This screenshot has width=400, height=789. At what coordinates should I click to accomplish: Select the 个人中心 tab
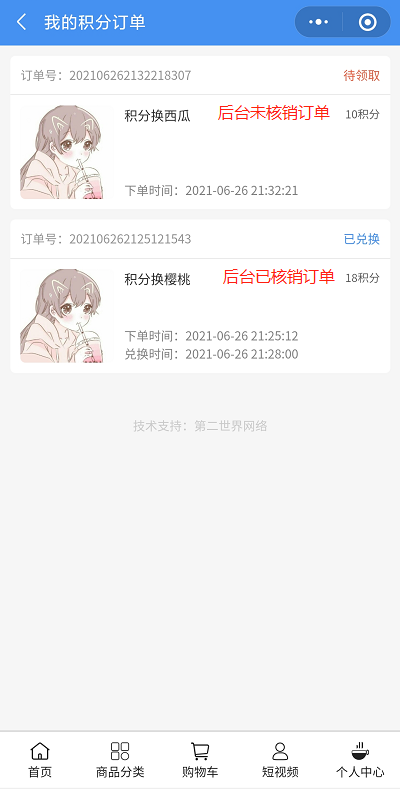(x=360, y=760)
